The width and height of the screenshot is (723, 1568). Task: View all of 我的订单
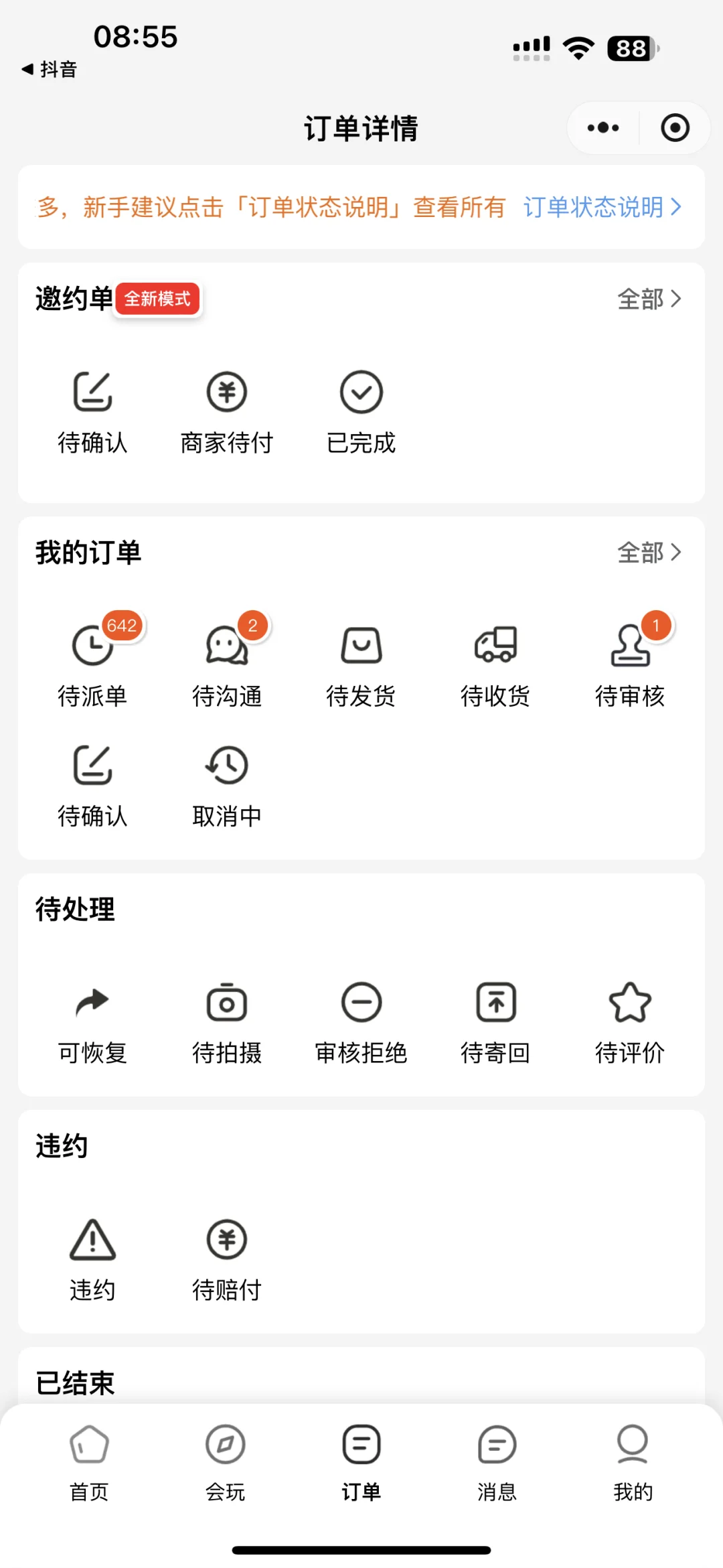click(649, 553)
